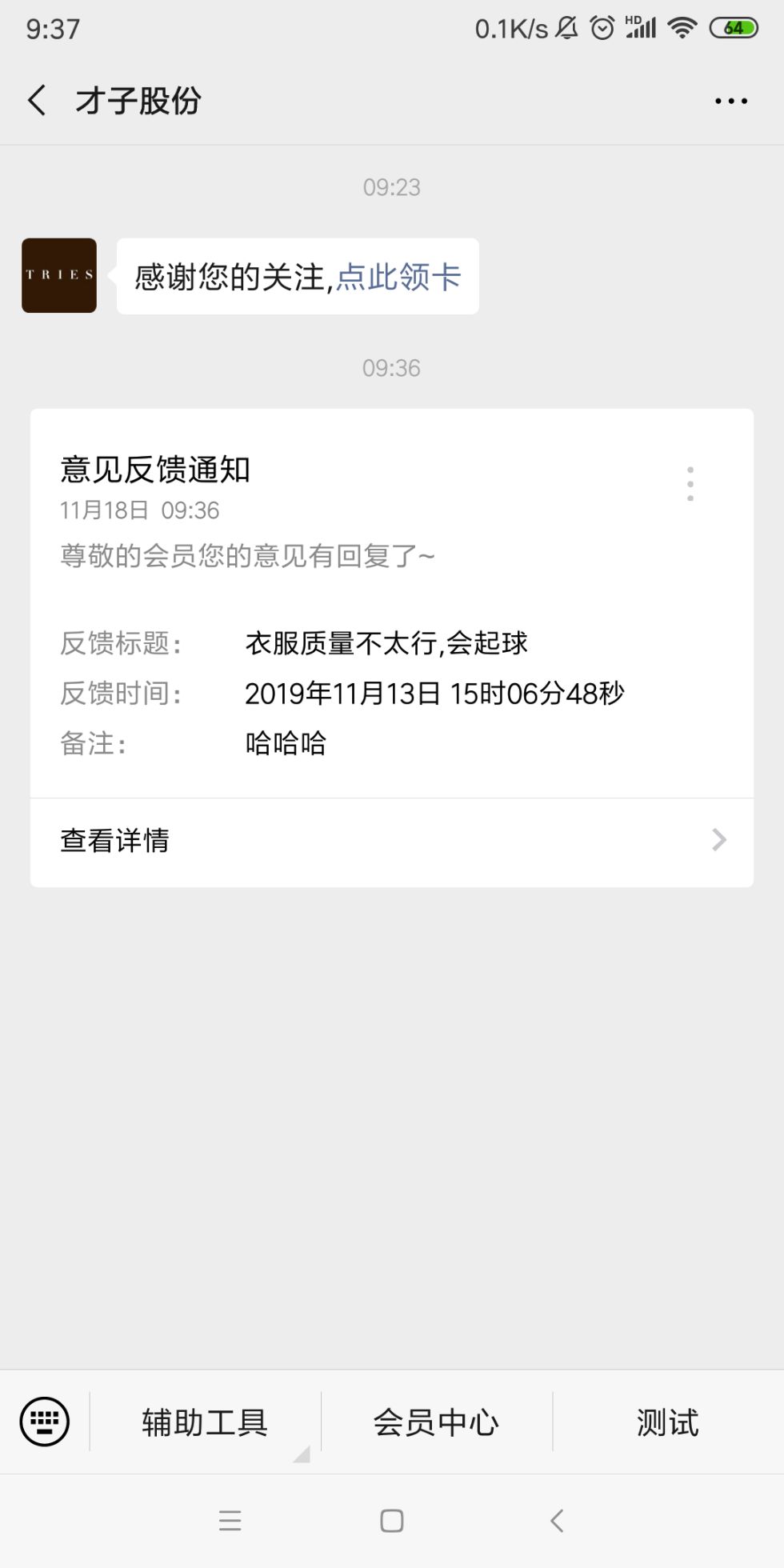Expand the 辅助工具 menu
The height and width of the screenshot is (1568, 784).
tap(205, 1422)
